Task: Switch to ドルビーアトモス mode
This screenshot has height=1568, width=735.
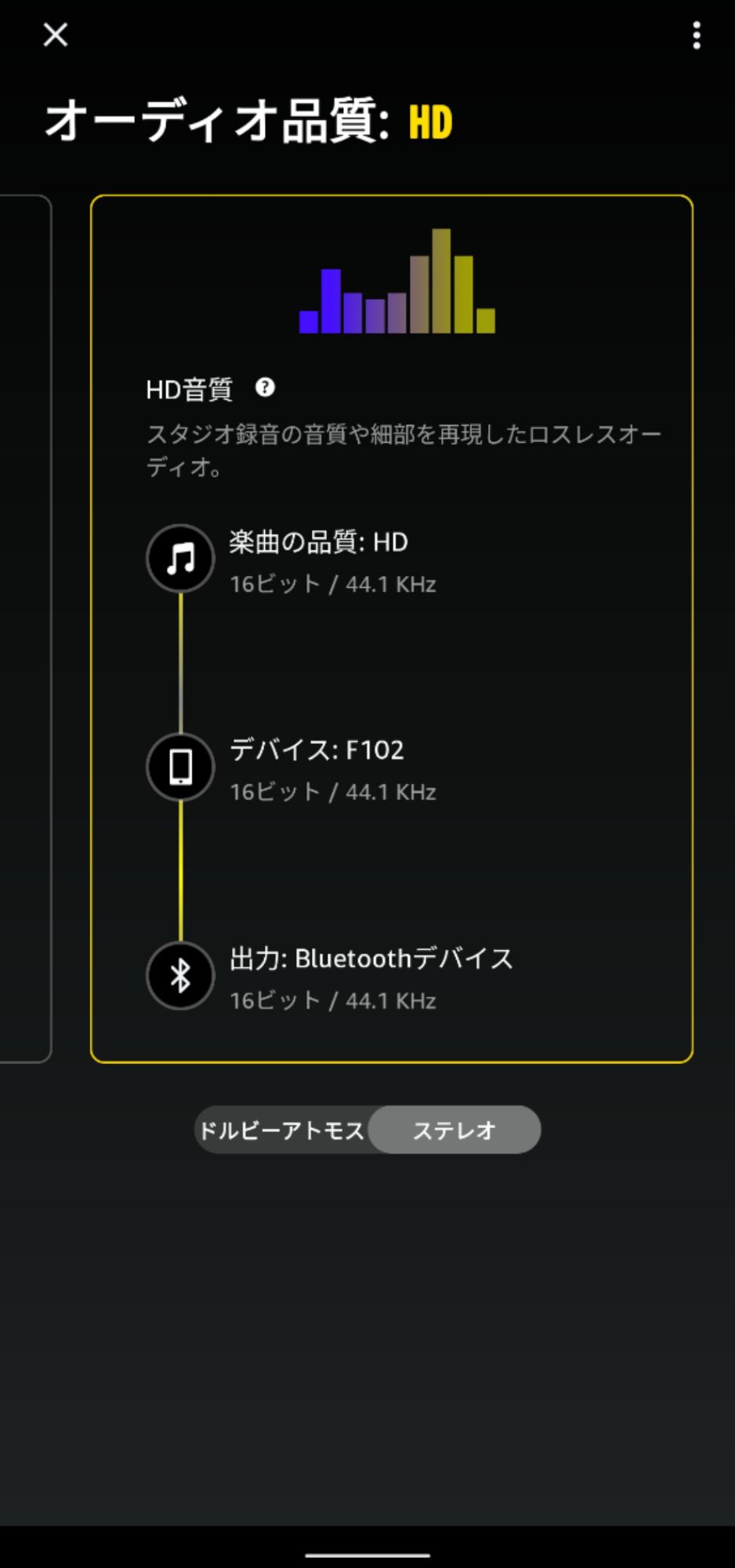Action: (282, 1130)
